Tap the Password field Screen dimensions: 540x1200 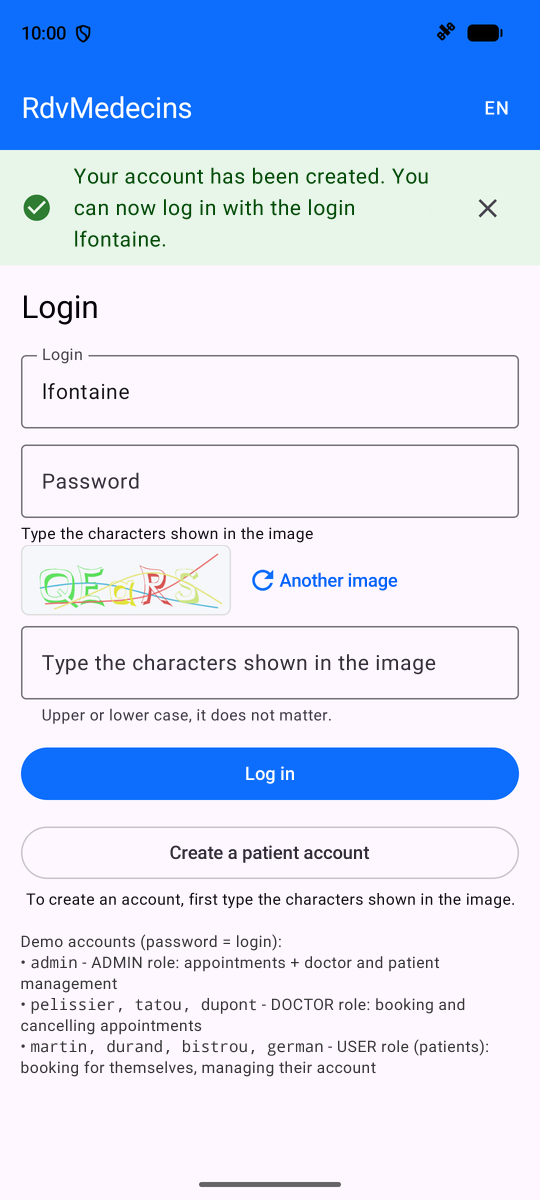tap(270, 481)
